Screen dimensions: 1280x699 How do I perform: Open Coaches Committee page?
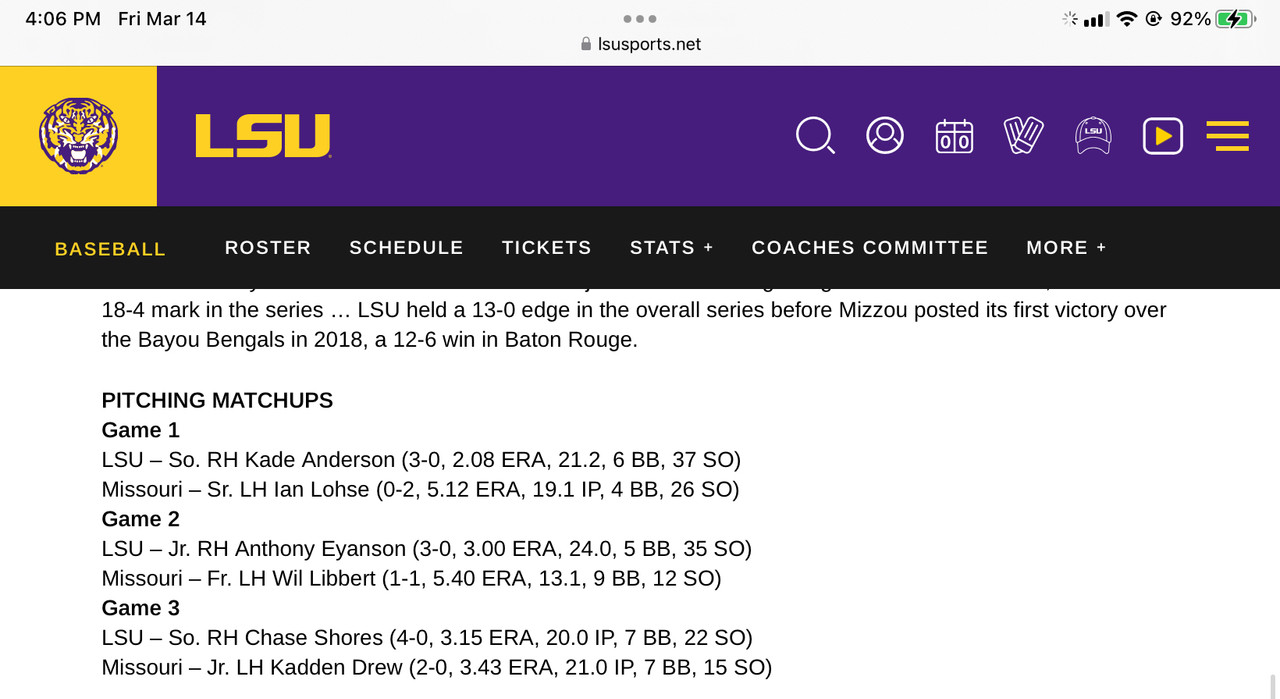[870, 247]
